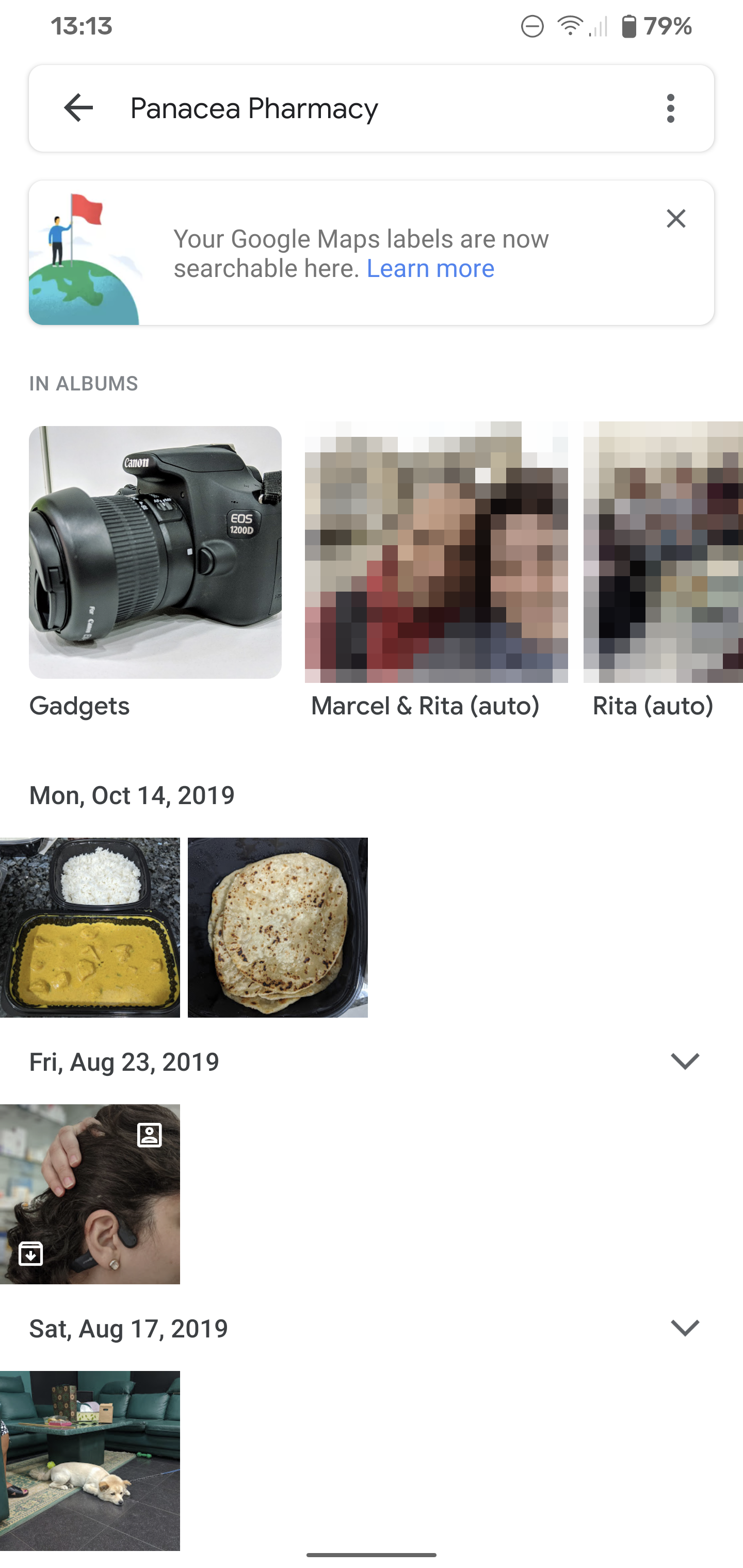Open the three-dot overflow menu
Image resolution: width=743 pixels, height=1568 pixels.
[671, 108]
